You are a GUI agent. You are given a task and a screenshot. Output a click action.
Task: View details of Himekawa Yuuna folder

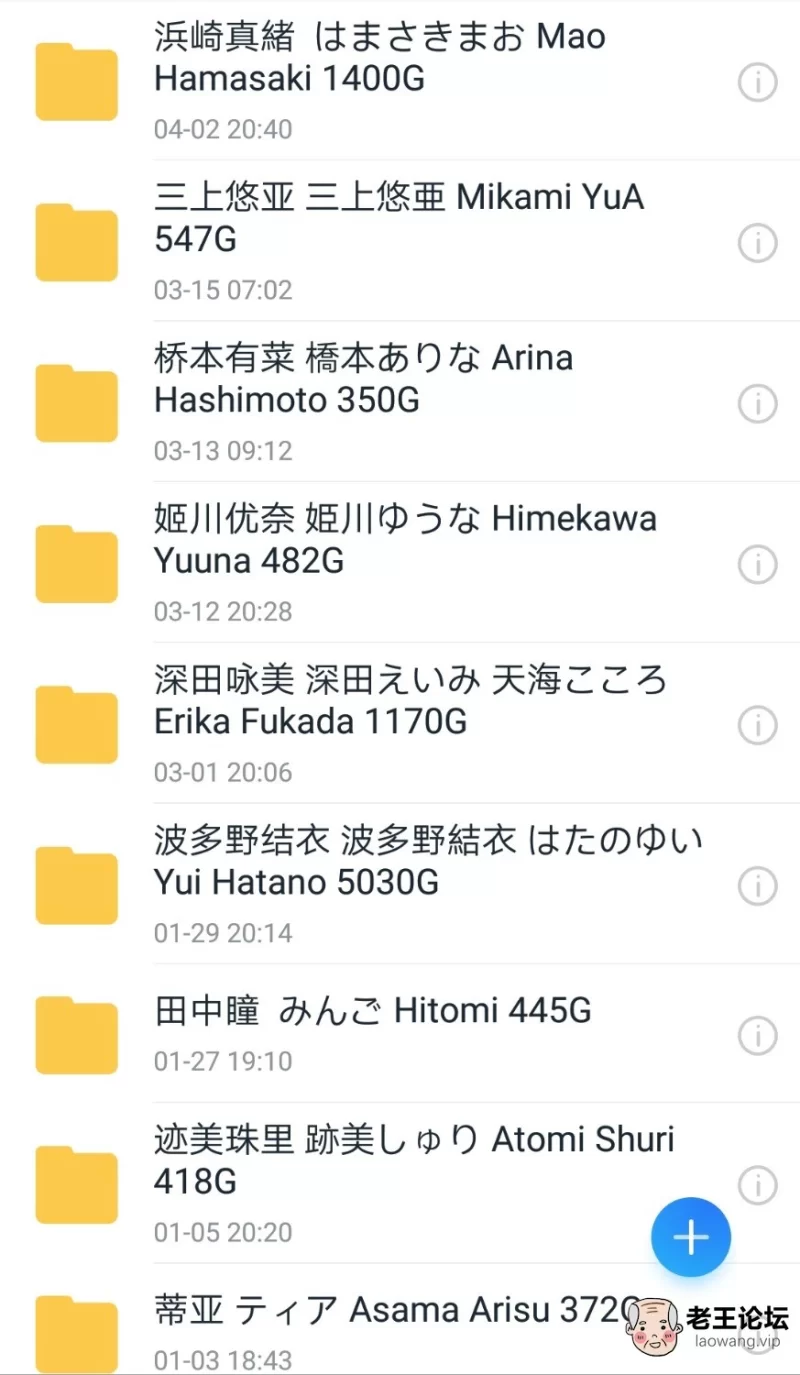coord(758,564)
